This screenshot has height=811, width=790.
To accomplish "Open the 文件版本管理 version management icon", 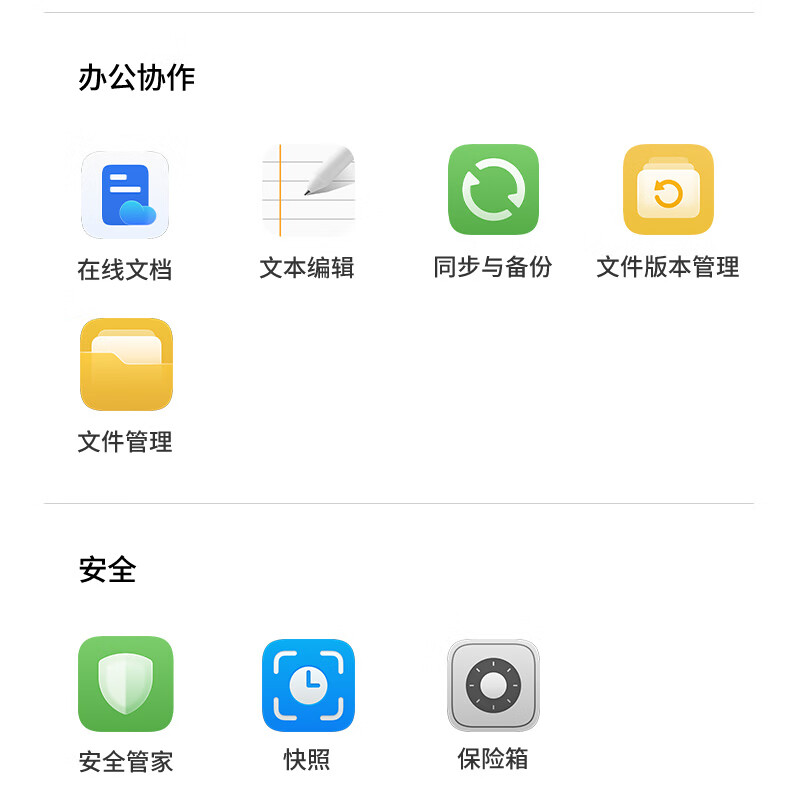I will click(x=669, y=190).
